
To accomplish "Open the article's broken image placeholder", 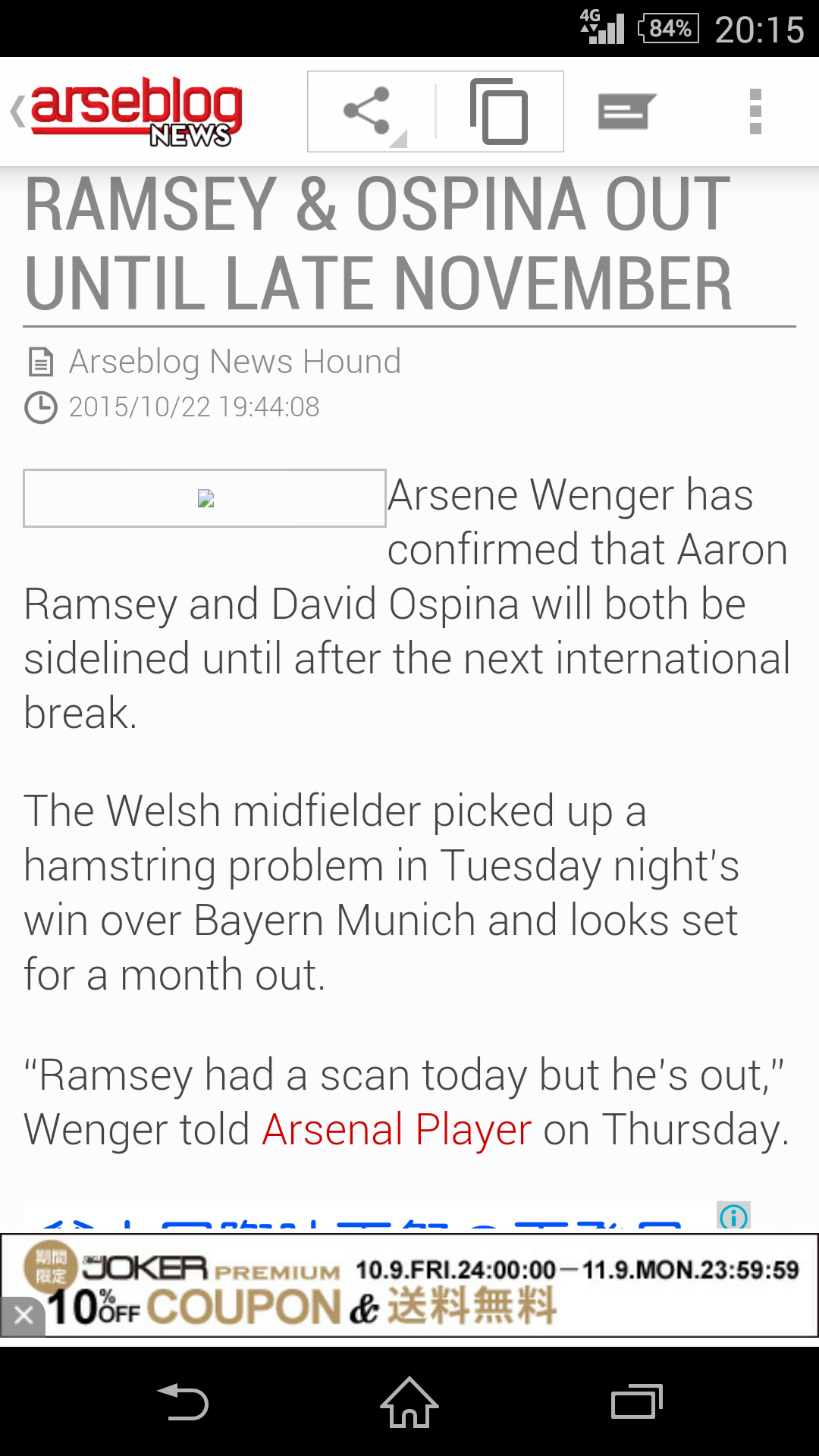I will point(205,498).
